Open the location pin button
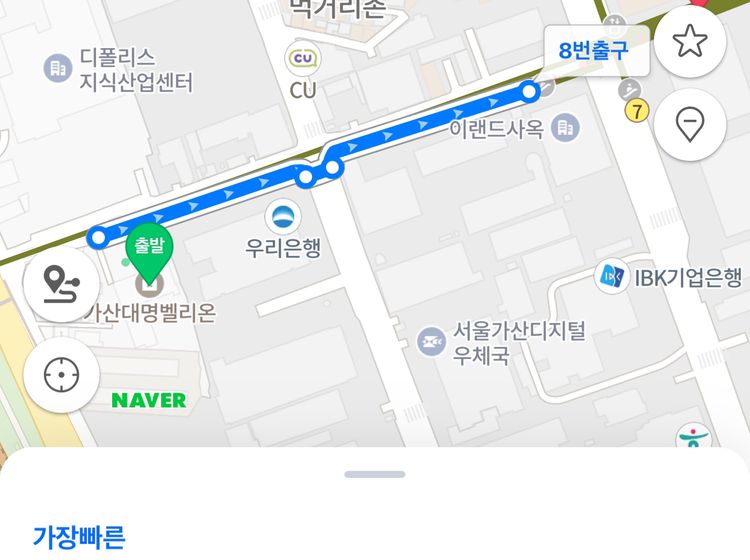 690,124
